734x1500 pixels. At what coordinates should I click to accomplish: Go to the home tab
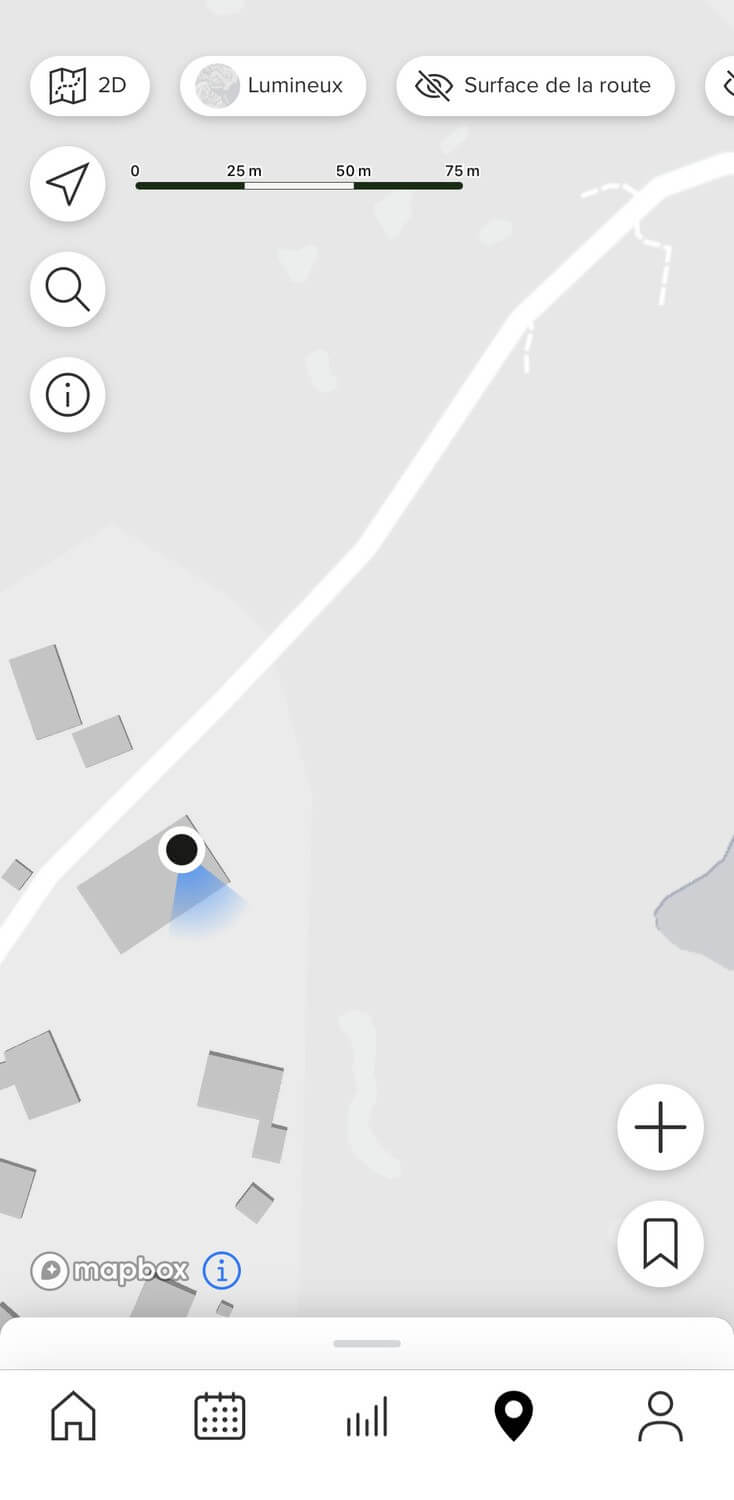click(74, 1417)
